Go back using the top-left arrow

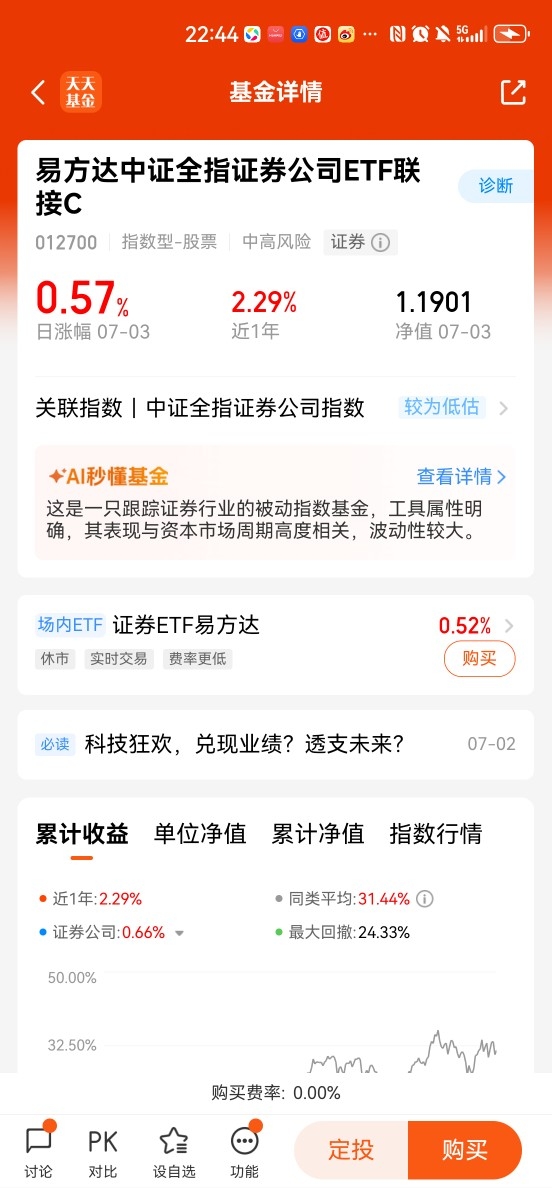pos(38,92)
